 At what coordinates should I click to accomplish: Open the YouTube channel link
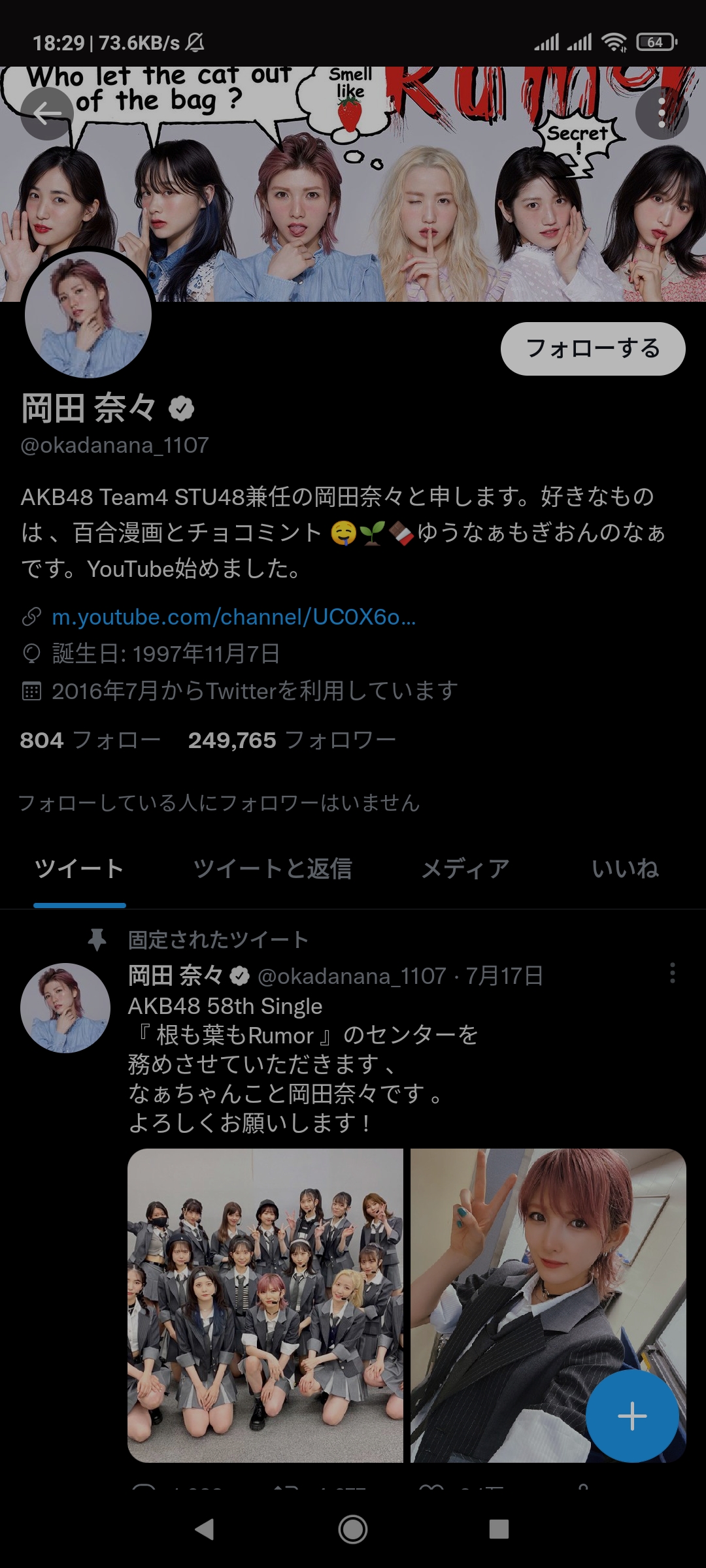tap(233, 617)
